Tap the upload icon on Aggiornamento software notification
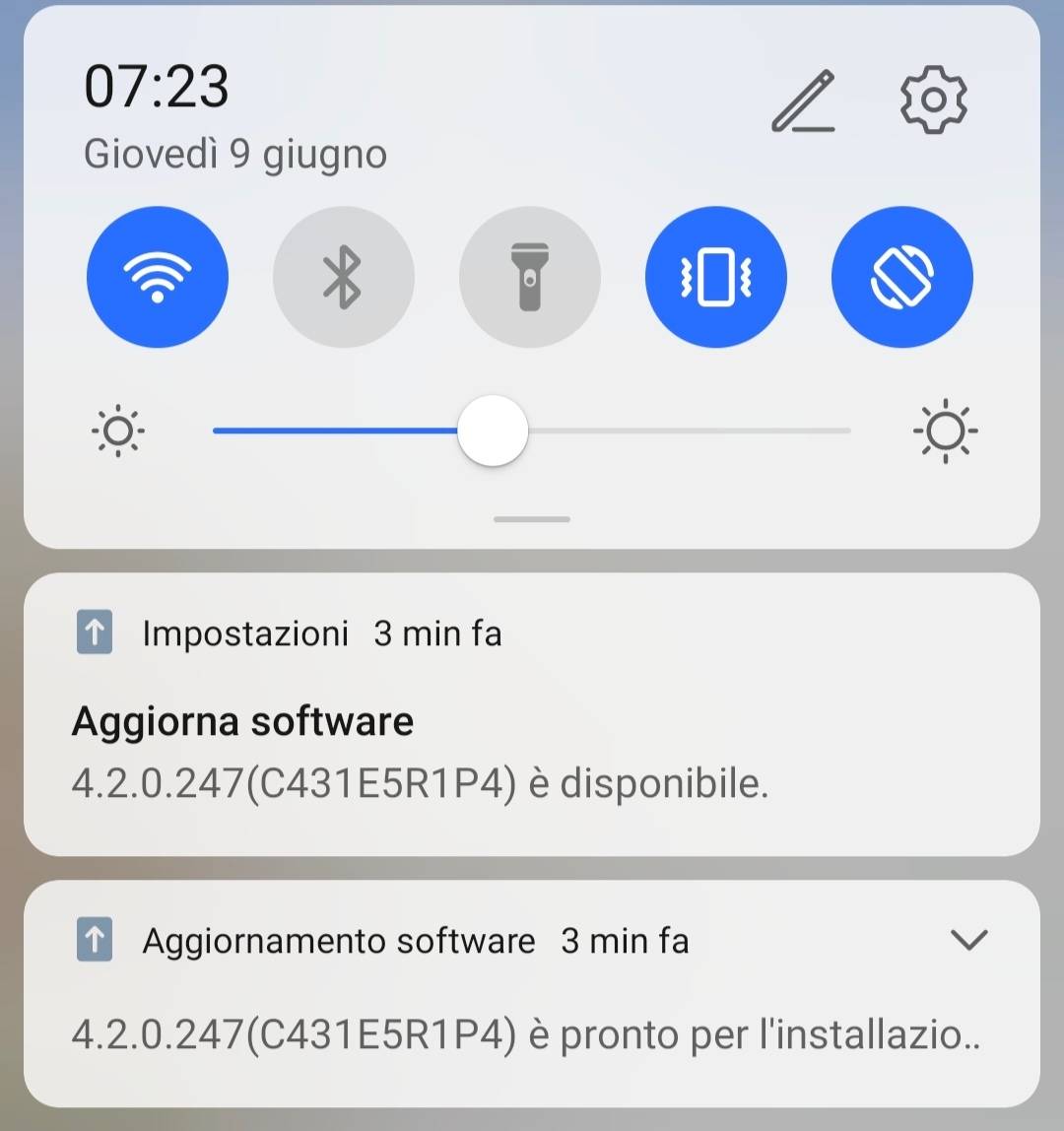This screenshot has height=1131, width=1064. pyautogui.click(x=93, y=940)
